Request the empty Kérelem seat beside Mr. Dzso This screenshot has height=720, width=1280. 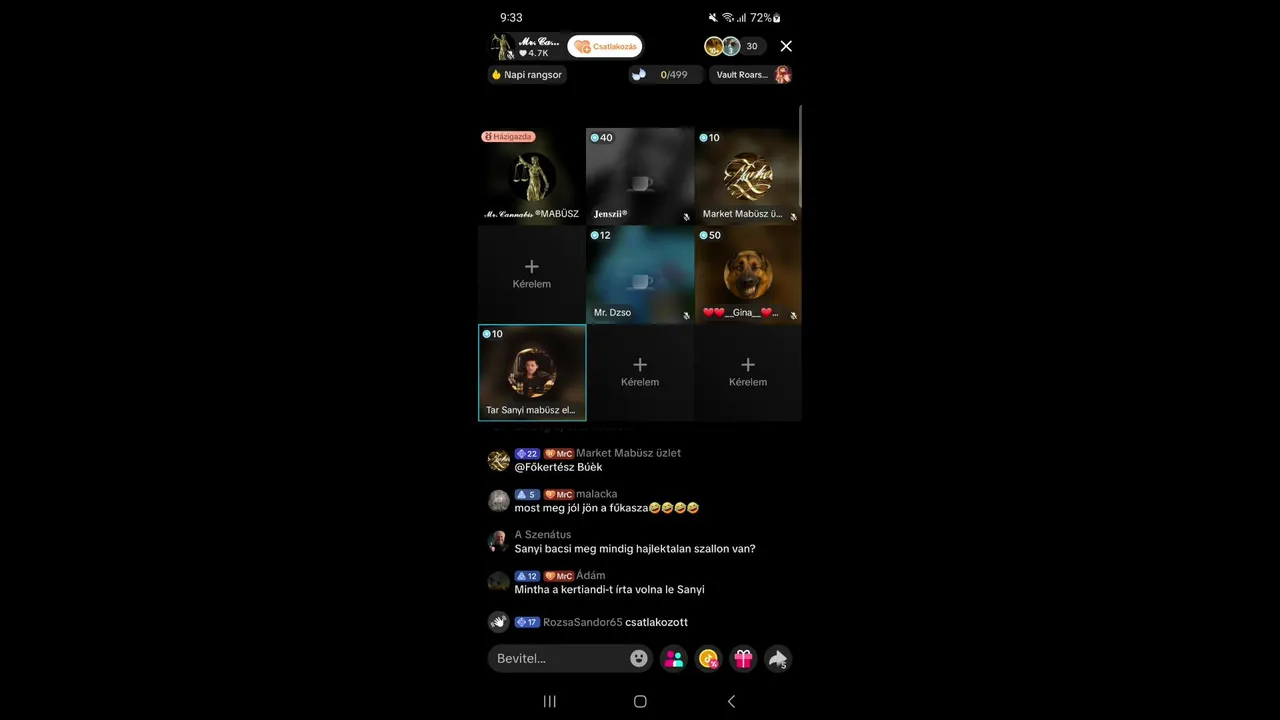[532, 274]
